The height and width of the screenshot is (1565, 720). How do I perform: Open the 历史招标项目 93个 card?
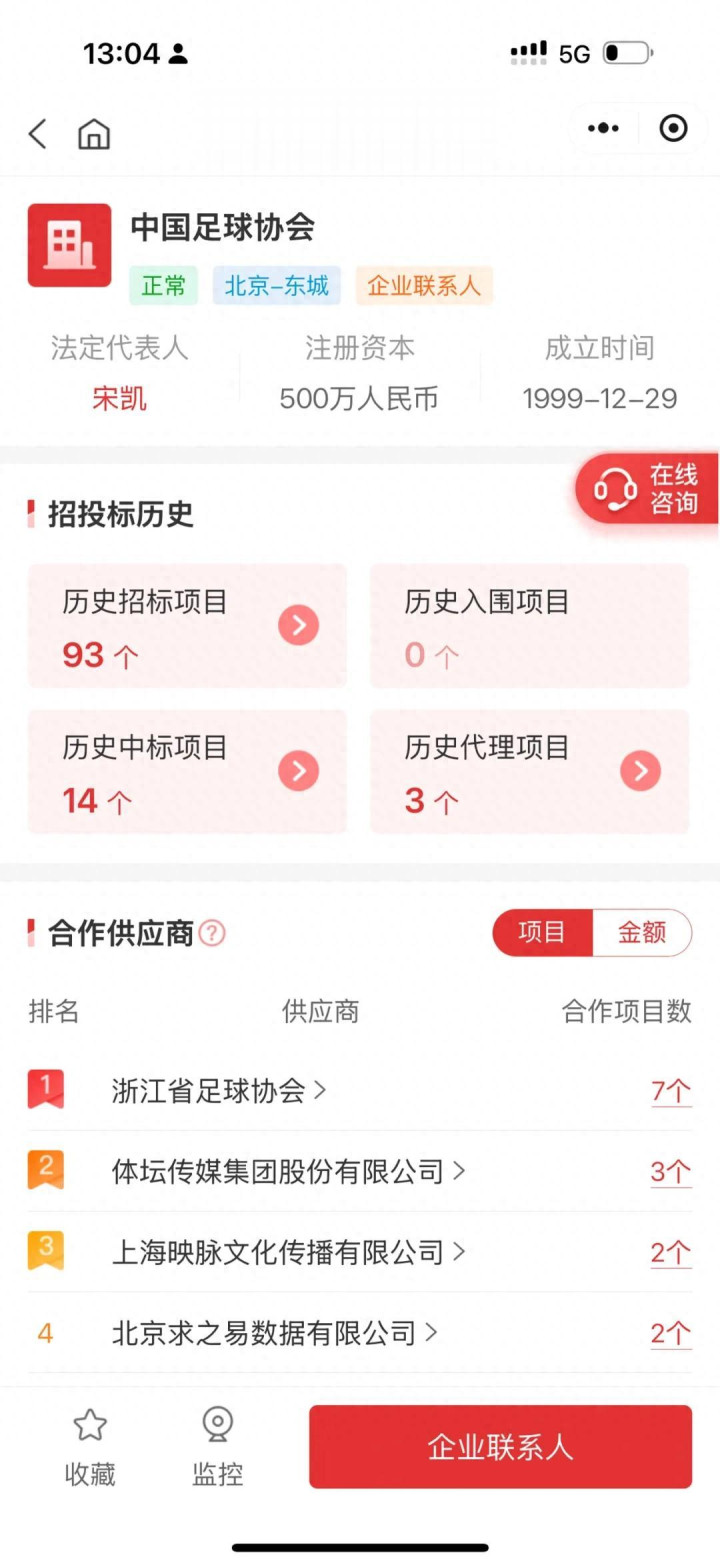click(187, 626)
